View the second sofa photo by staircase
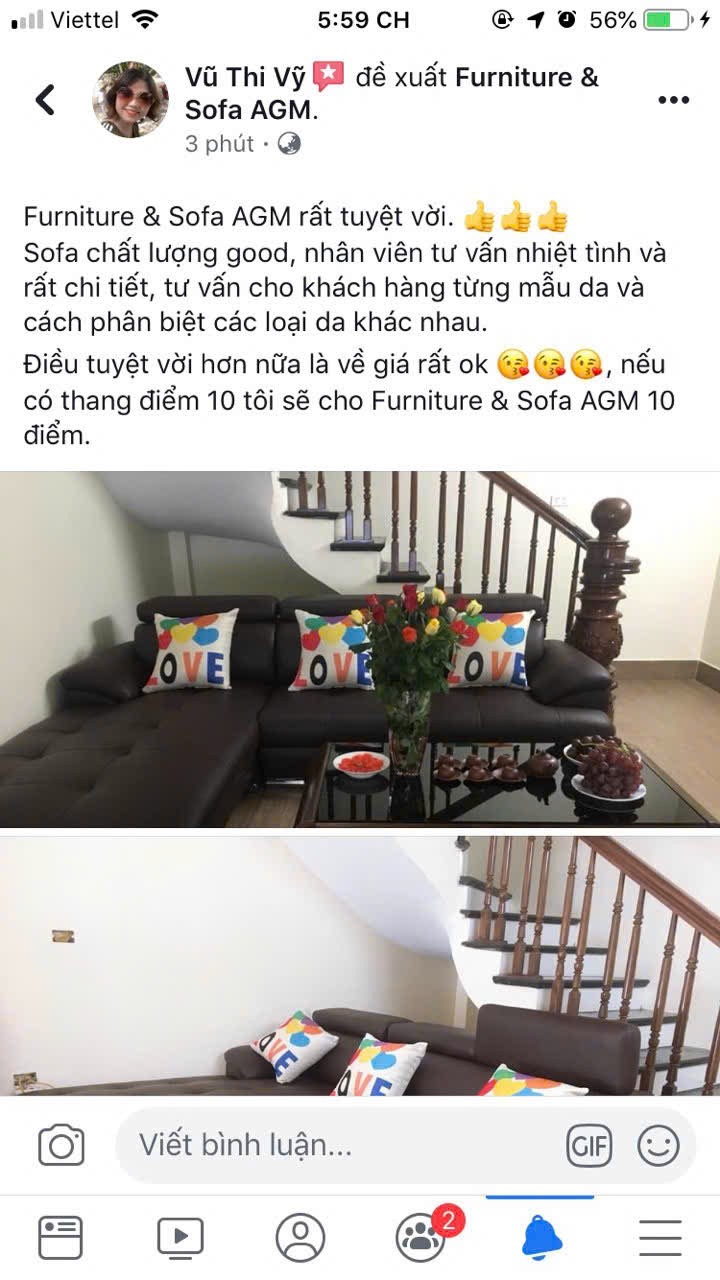This screenshot has width=720, height=1280. click(x=360, y=966)
